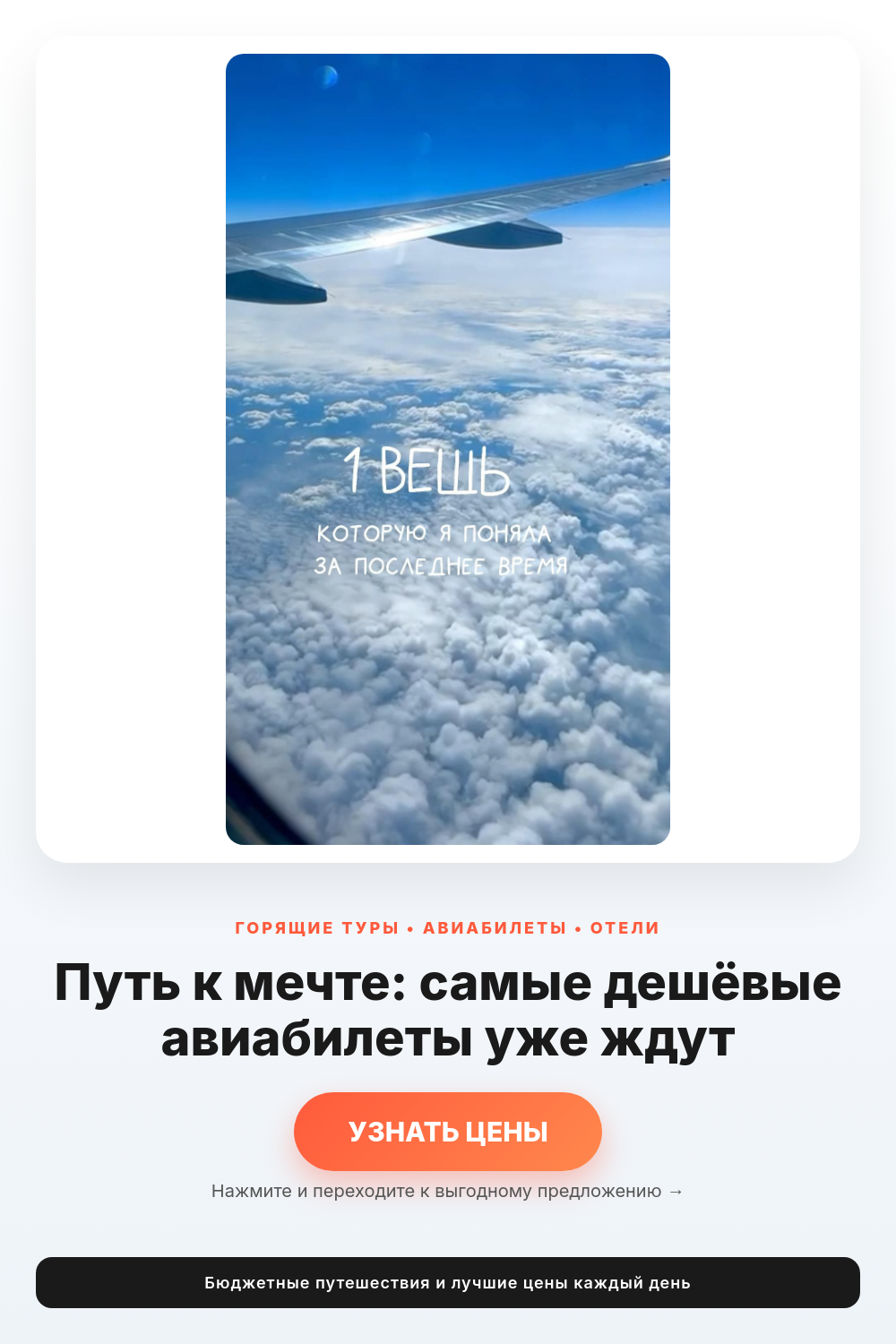Tap the УЗНАТЬ ЦЕНЫ button

448,1131
